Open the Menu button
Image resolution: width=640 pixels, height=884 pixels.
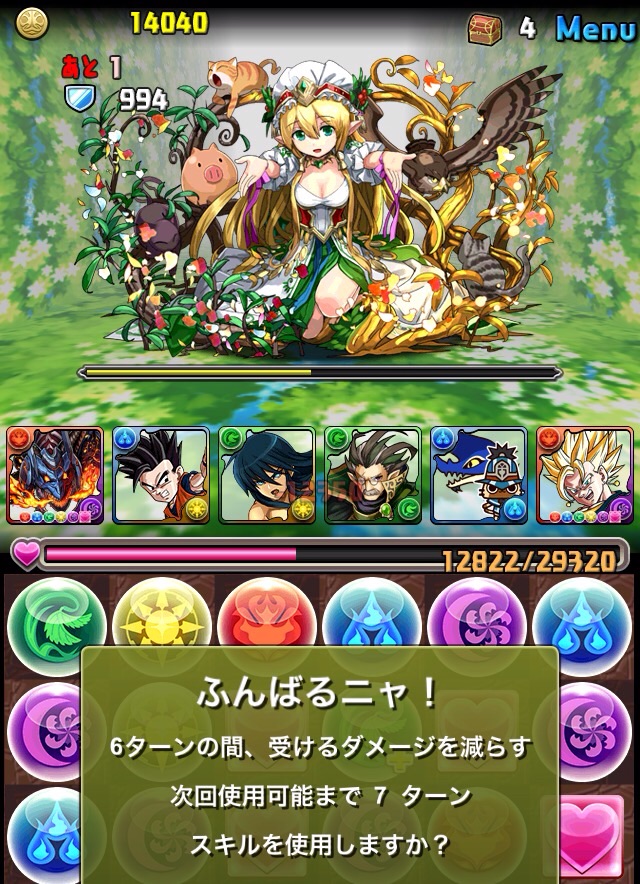pos(594,27)
